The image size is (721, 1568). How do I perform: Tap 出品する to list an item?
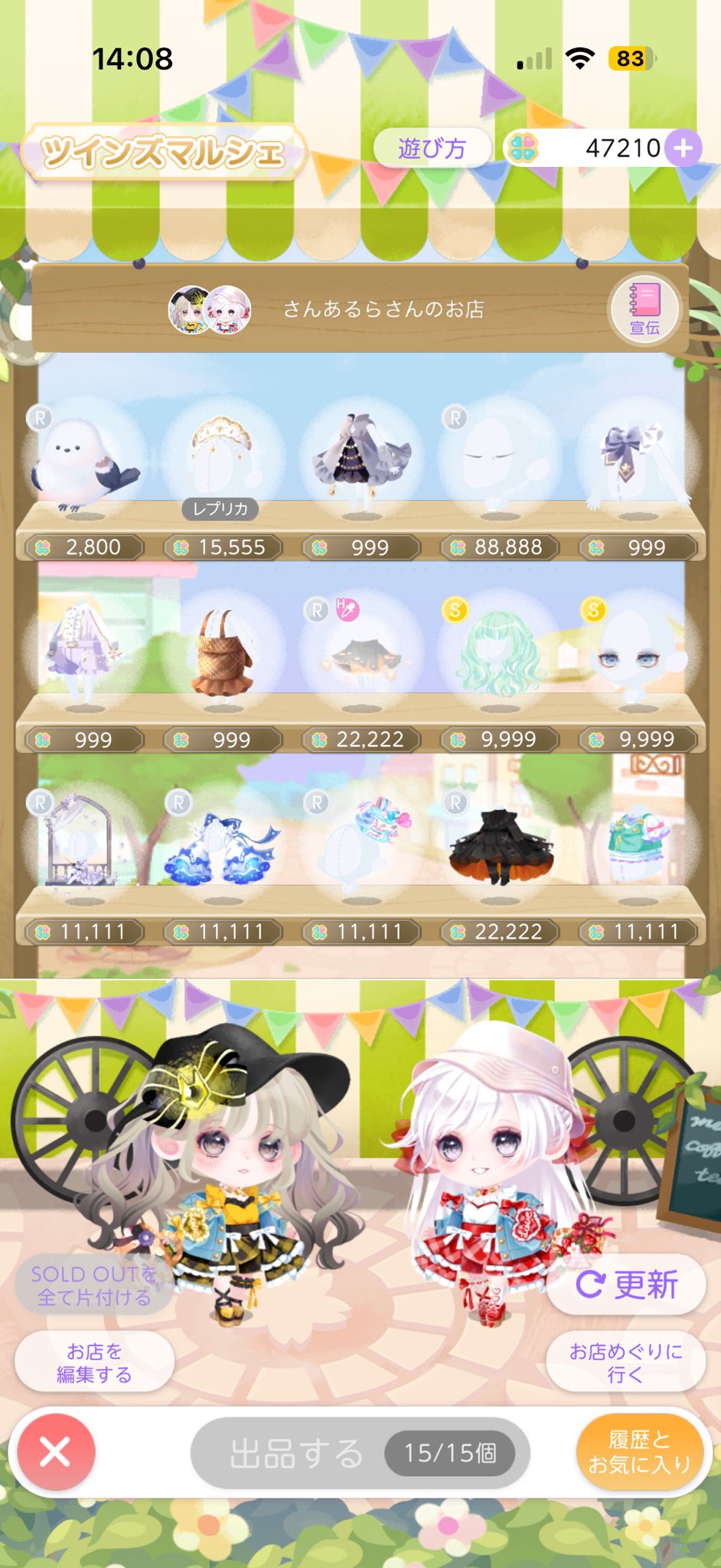tap(360, 1452)
